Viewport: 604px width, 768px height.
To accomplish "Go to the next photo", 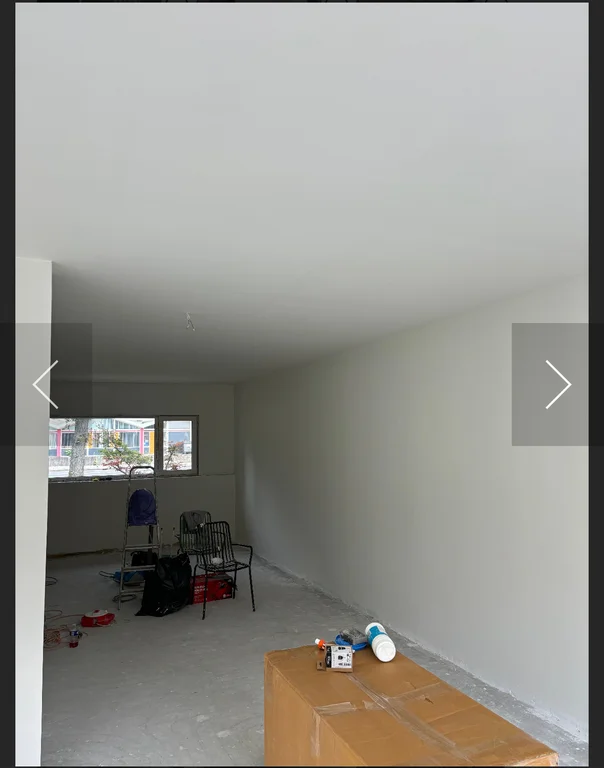I will click(x=557, y=384).
